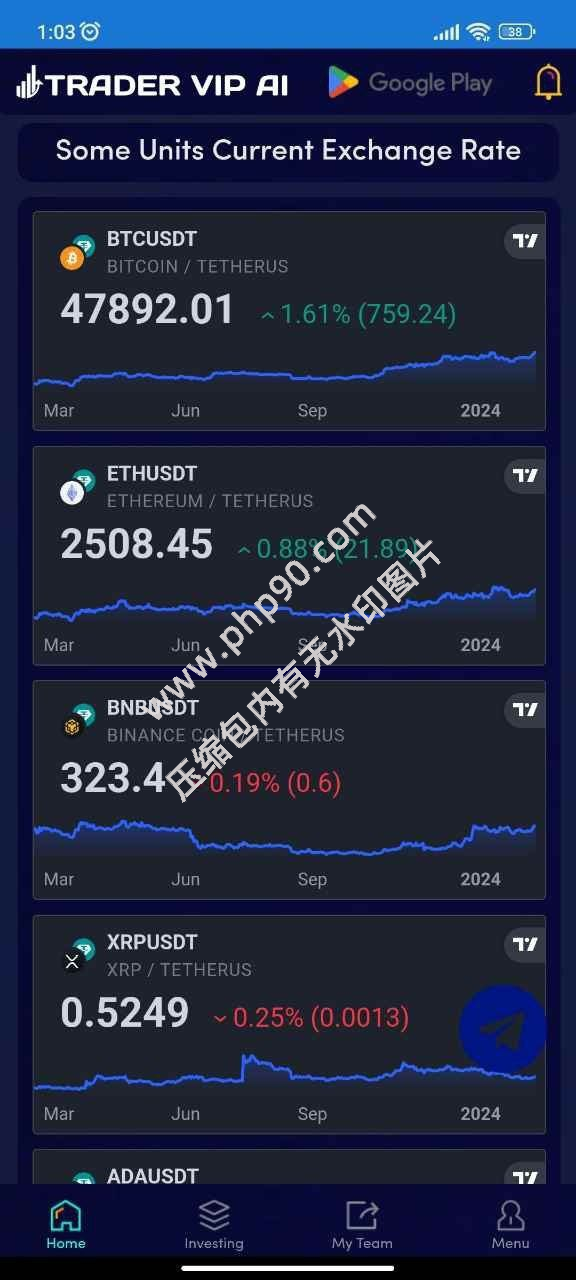Open the Google Play download link

[x=410, y=82]
